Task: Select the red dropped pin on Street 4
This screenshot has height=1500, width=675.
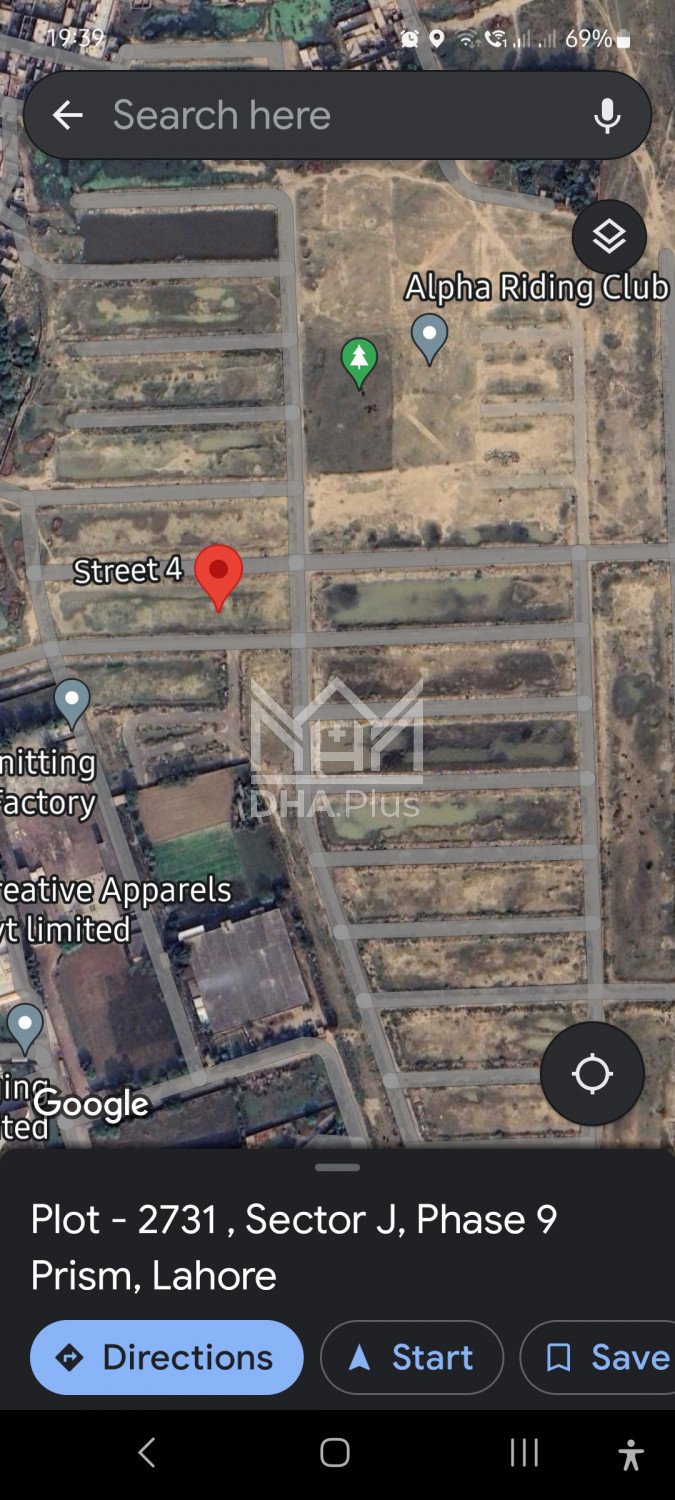Action: [218, 574]
